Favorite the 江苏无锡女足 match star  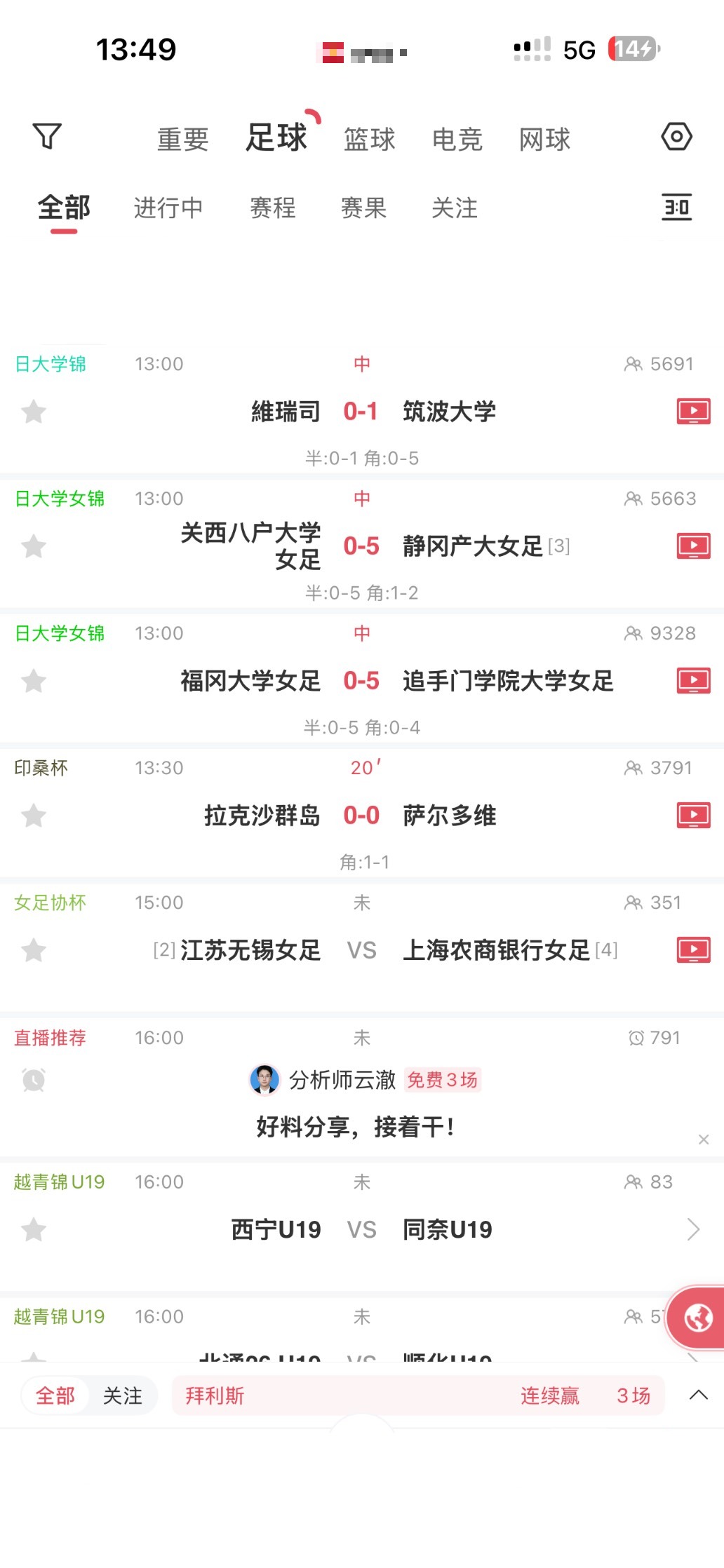point(33,950)
